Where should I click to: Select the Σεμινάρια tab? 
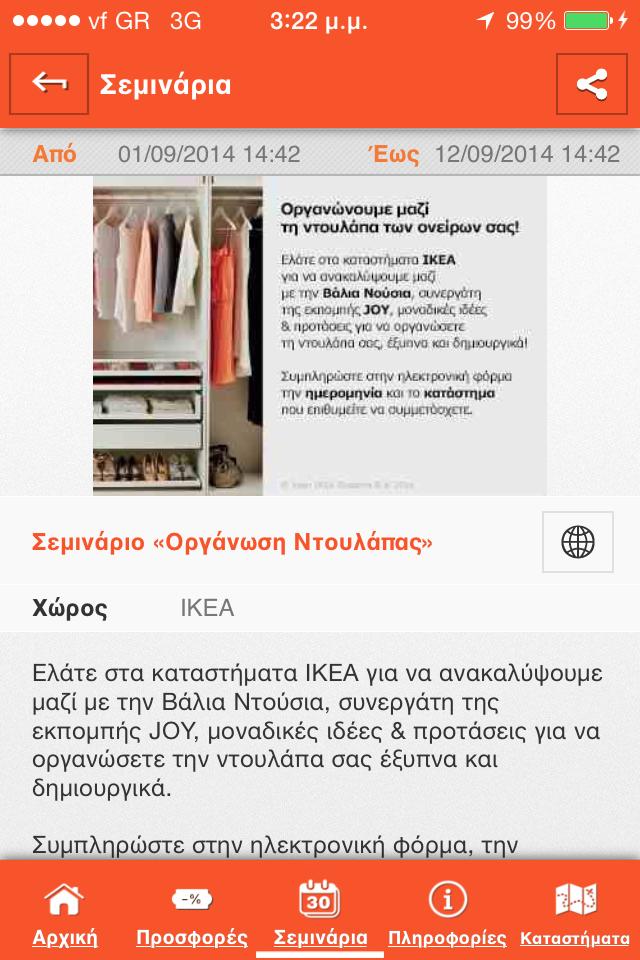tap(320, 912)
